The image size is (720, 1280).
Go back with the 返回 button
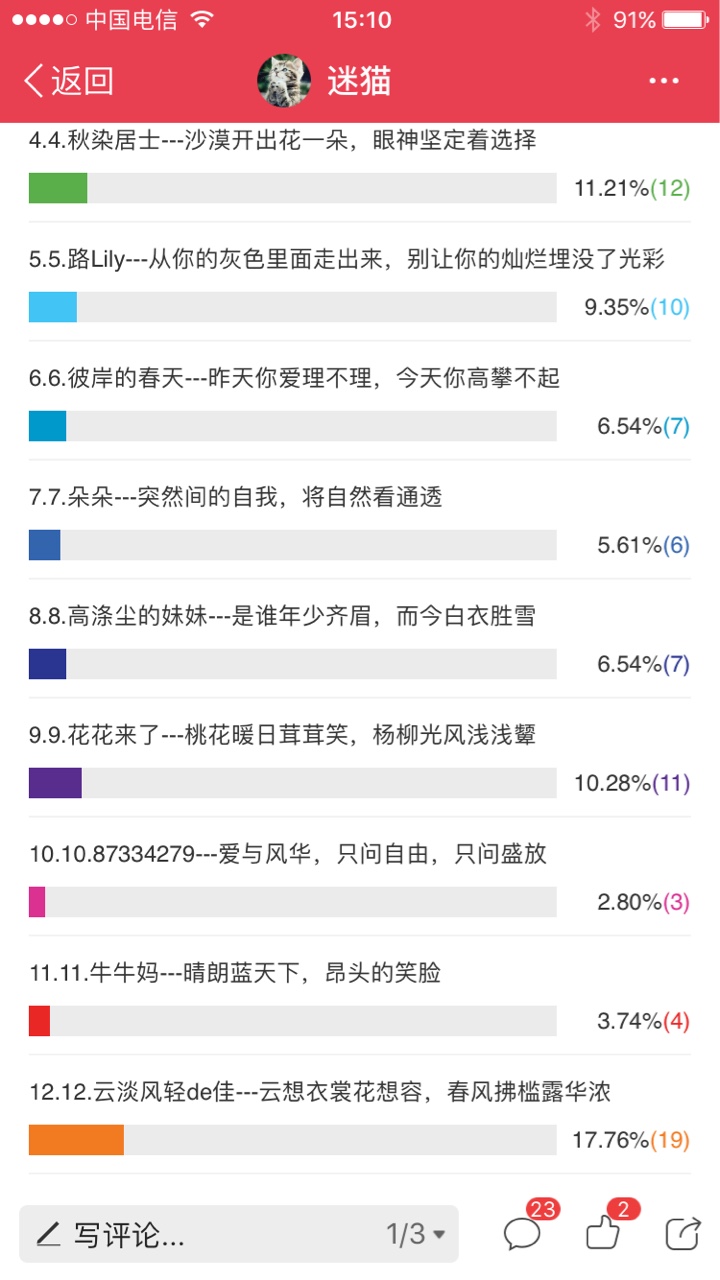(x=68, y=81)
